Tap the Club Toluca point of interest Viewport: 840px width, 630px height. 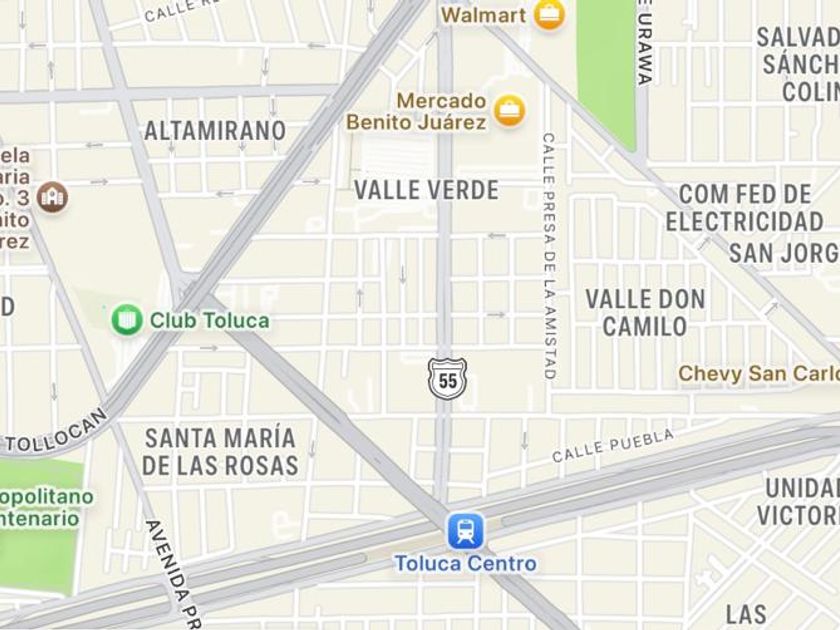(127, 320)
